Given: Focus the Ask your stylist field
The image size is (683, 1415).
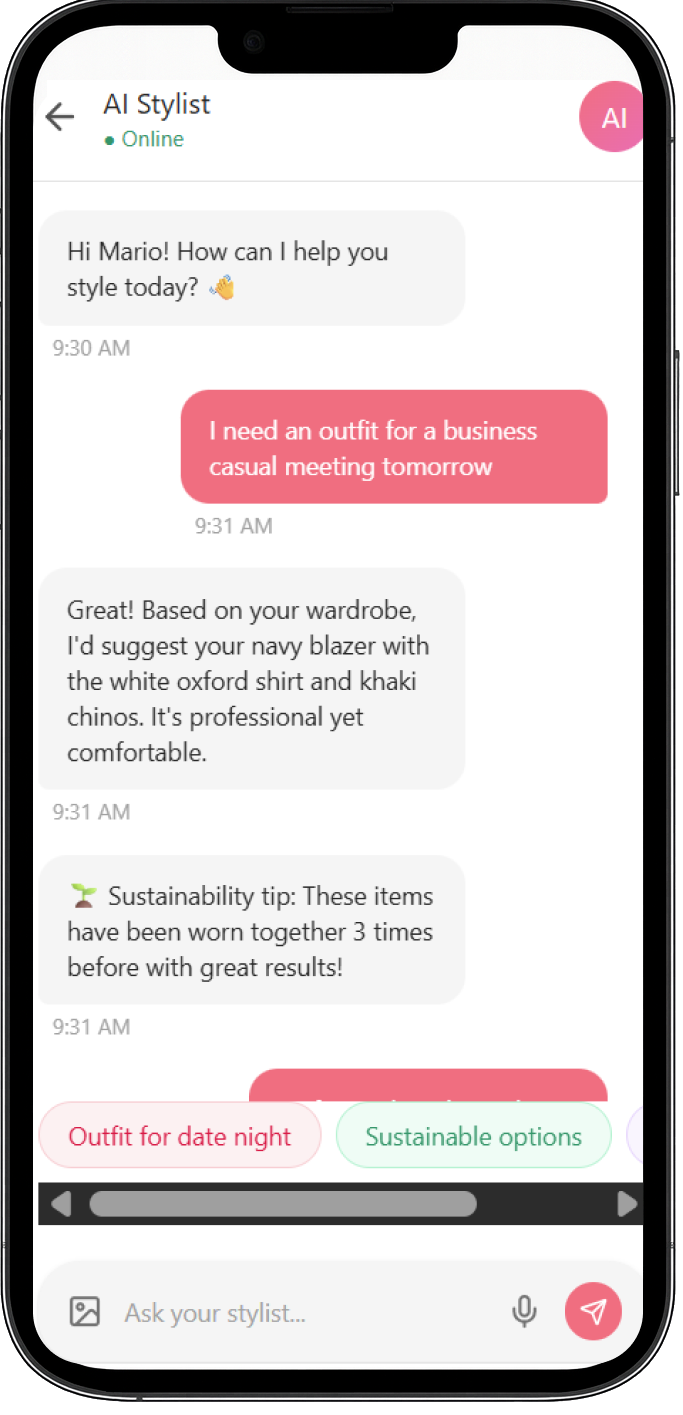Looking at the screenshot, I should click(300, 1312).
